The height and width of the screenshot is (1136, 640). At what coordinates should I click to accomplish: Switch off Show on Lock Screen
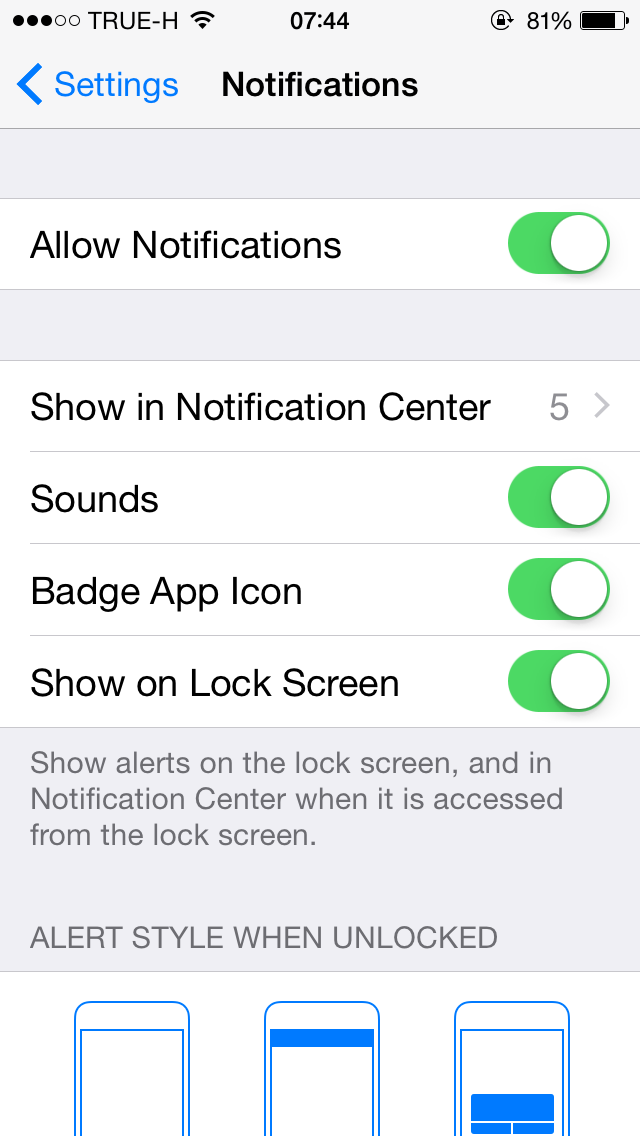tap(559, 682)
